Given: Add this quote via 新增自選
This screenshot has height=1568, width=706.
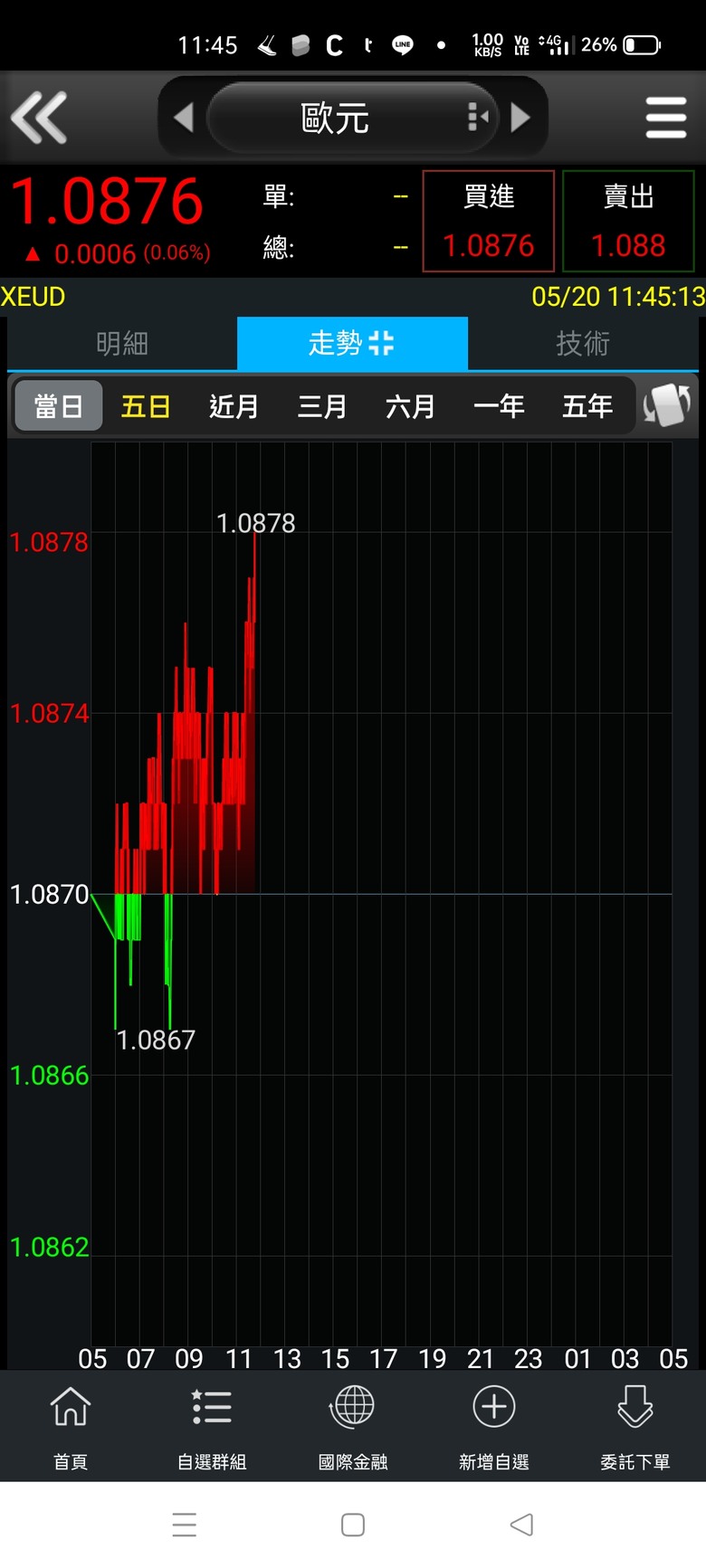Looking at the screenshot, I should [494, 1427].
